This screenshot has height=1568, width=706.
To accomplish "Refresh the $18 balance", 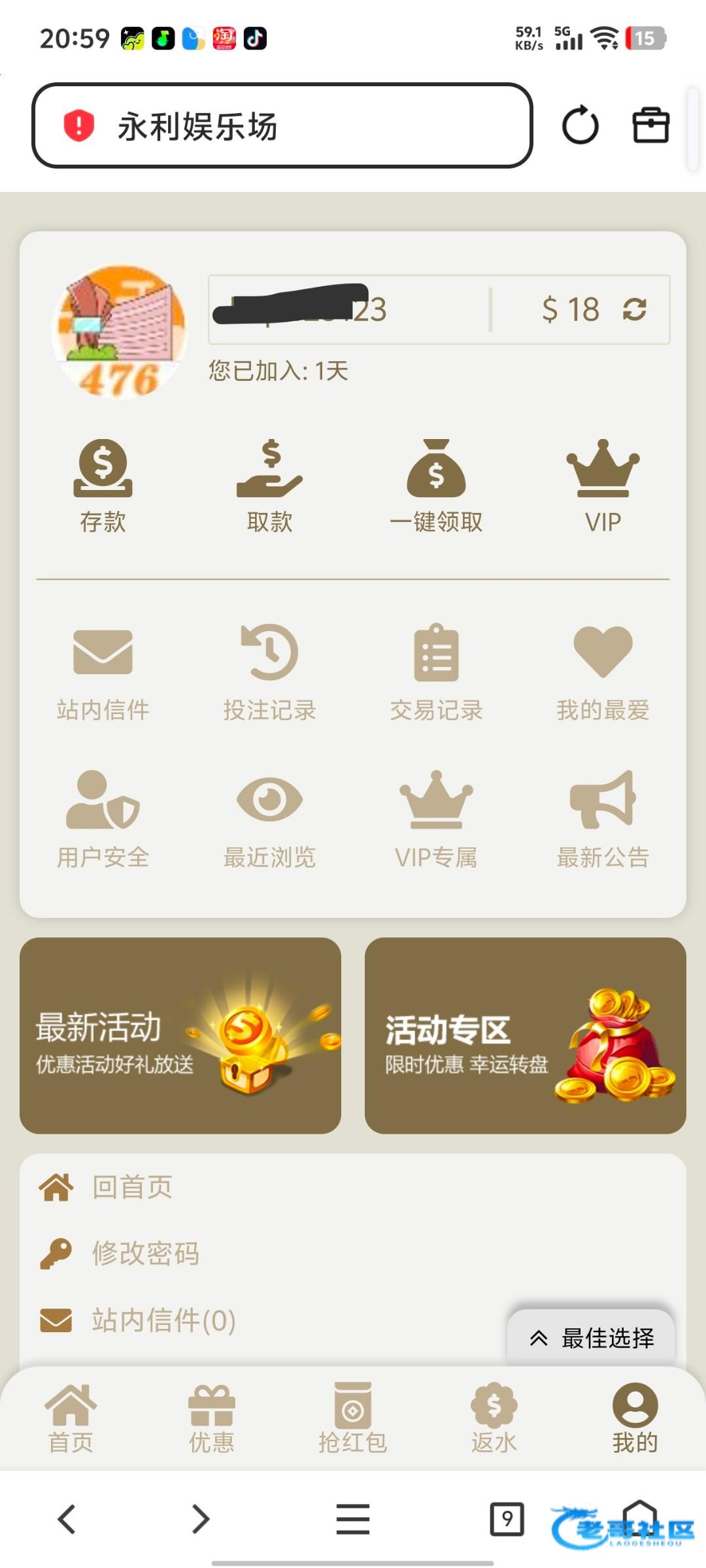I will pos(635,309).
